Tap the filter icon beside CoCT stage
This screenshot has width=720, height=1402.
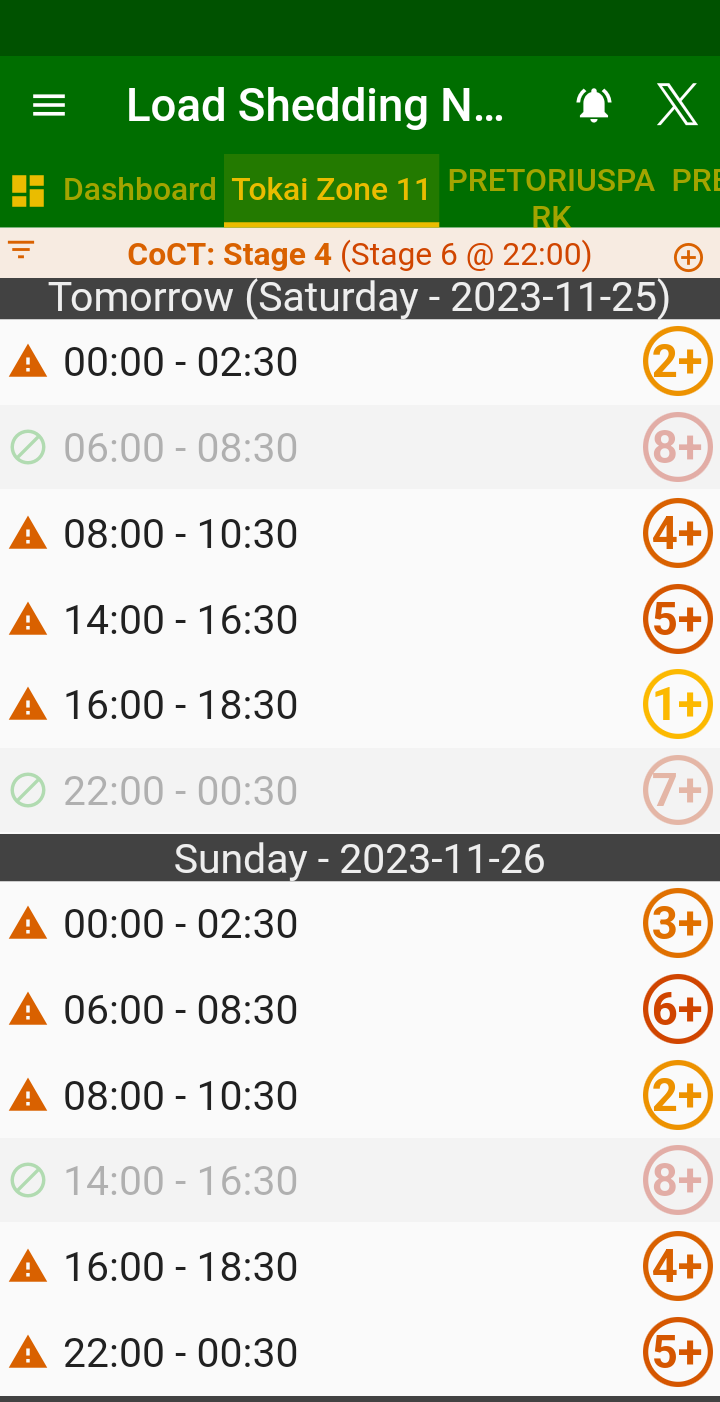[x=21, y=251]
